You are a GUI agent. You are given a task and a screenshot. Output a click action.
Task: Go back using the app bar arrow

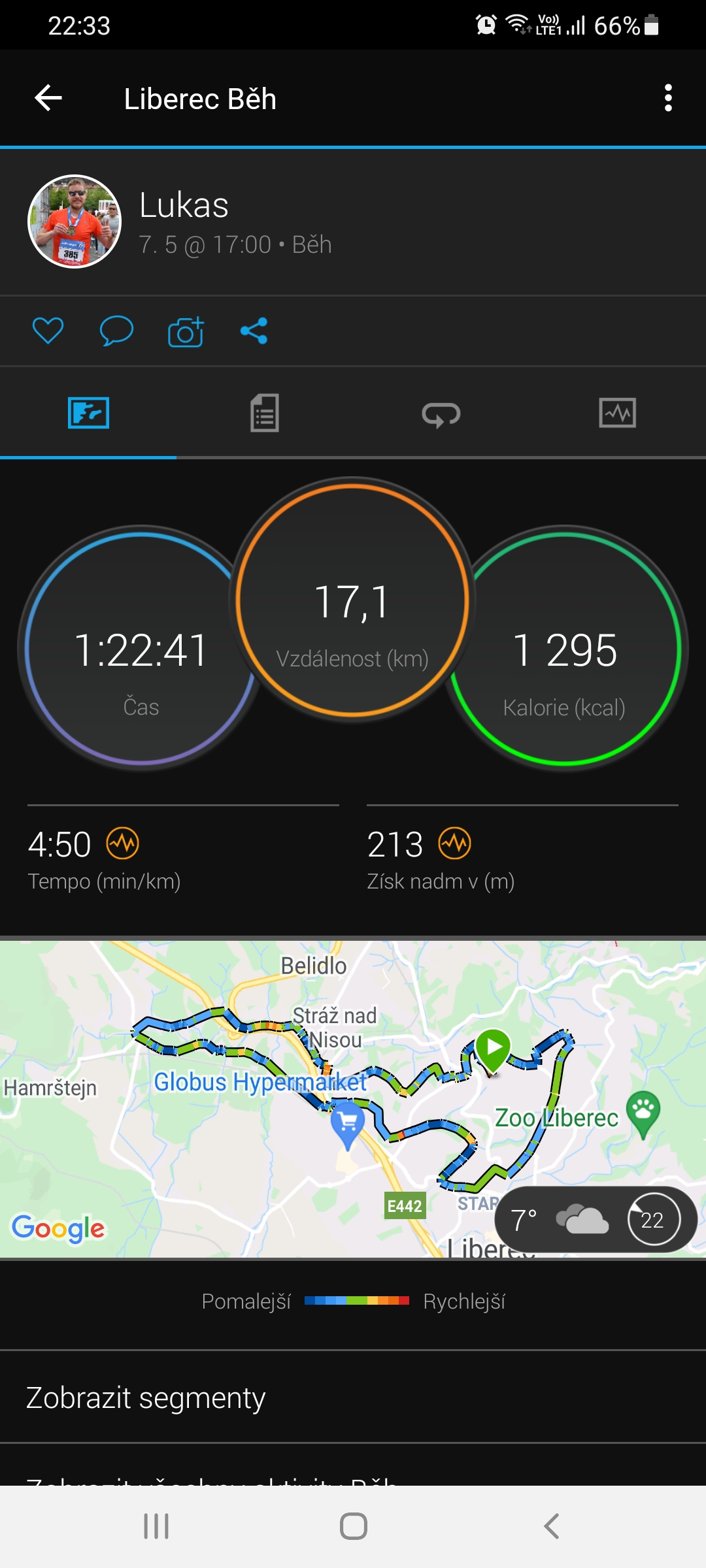pyautogui.click(x=48, y=99)
